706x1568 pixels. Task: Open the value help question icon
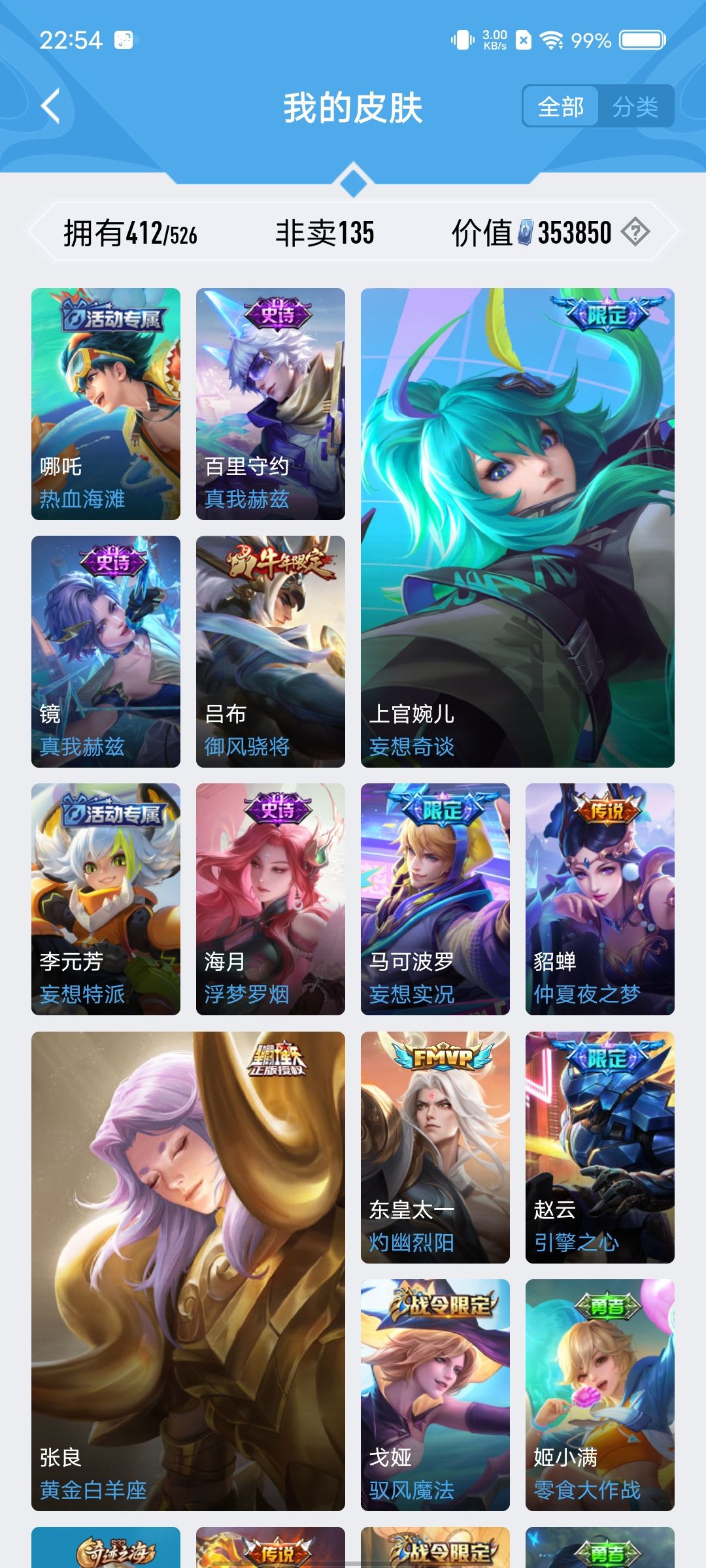coord(635,232)
